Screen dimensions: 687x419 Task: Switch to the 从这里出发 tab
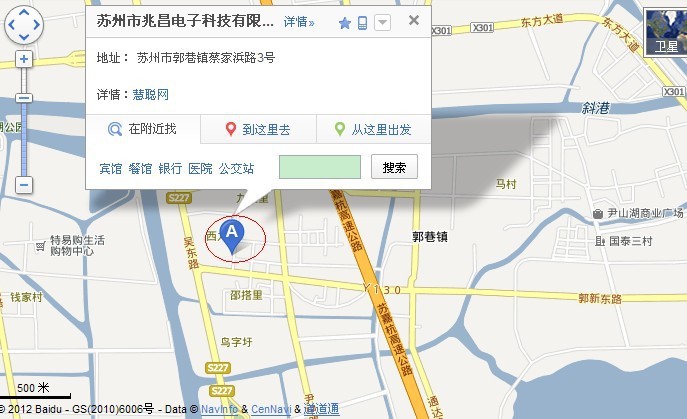(x=372, y=129)
